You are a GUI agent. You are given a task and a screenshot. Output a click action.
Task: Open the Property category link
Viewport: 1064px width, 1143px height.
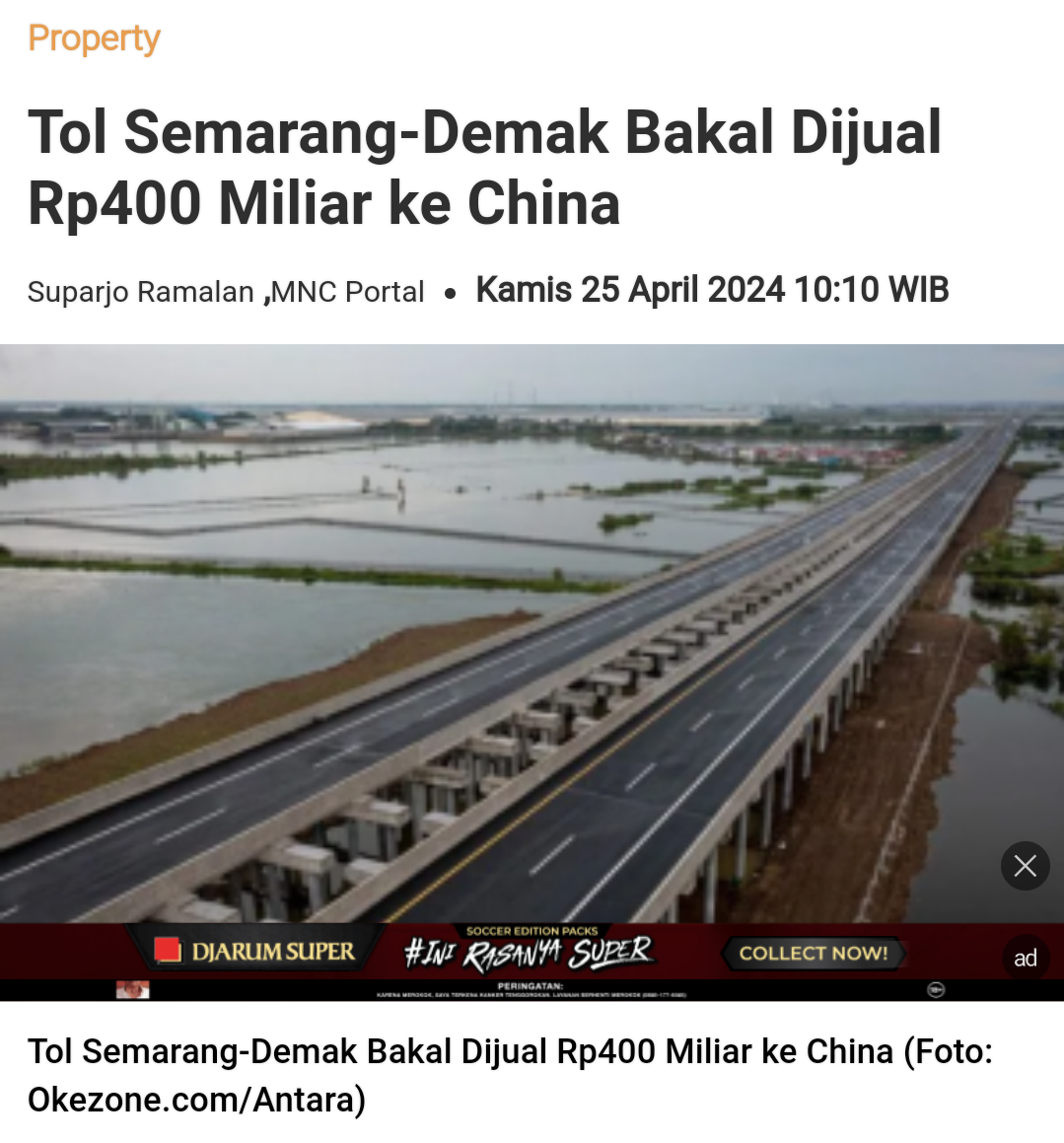(x=94, y=38)
